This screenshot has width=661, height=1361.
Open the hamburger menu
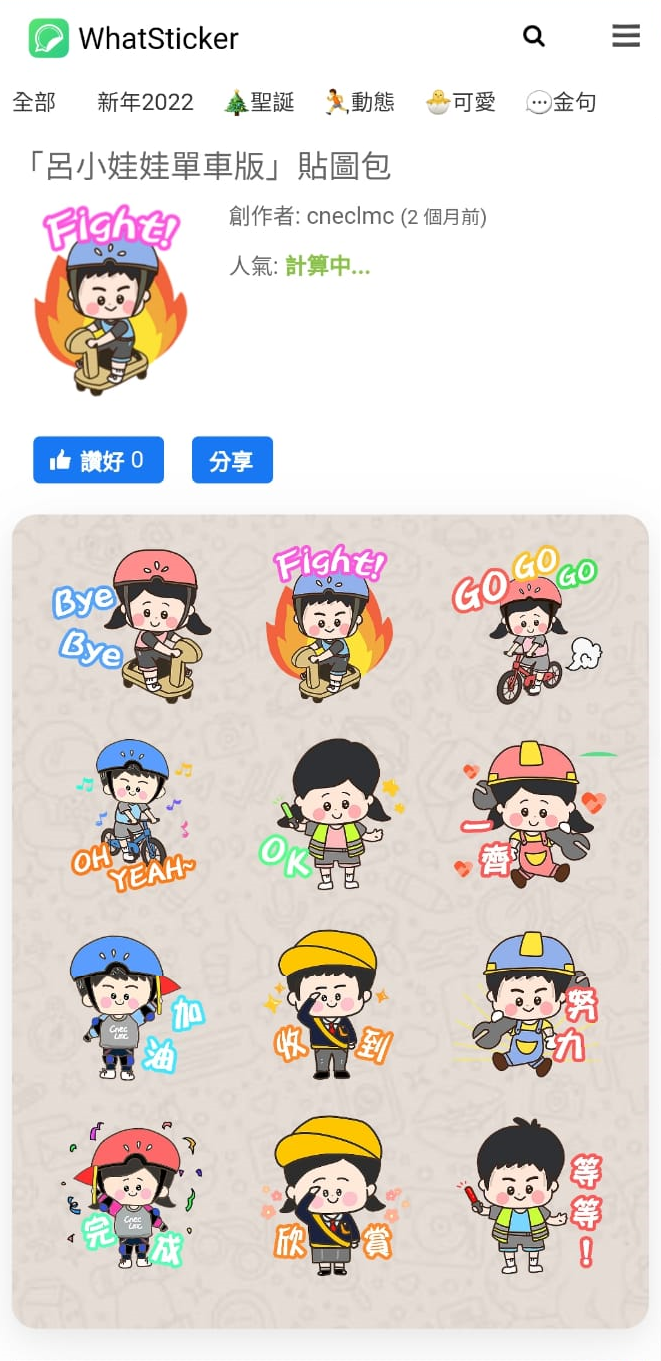(x=626, y=37)
